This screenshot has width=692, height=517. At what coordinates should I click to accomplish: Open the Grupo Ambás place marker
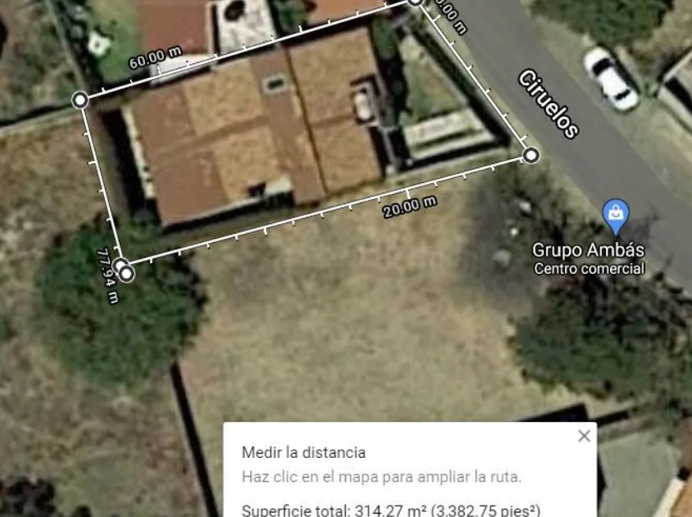(616, 216)
